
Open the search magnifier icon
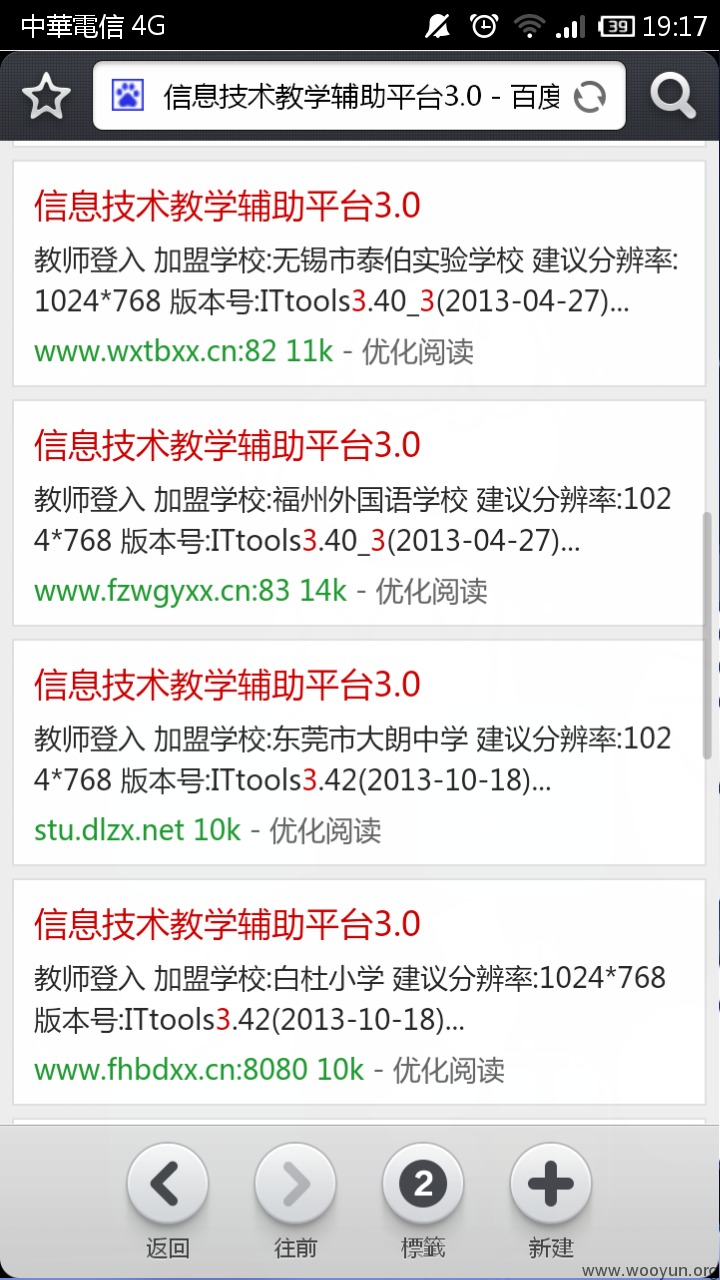pos(673,96)
